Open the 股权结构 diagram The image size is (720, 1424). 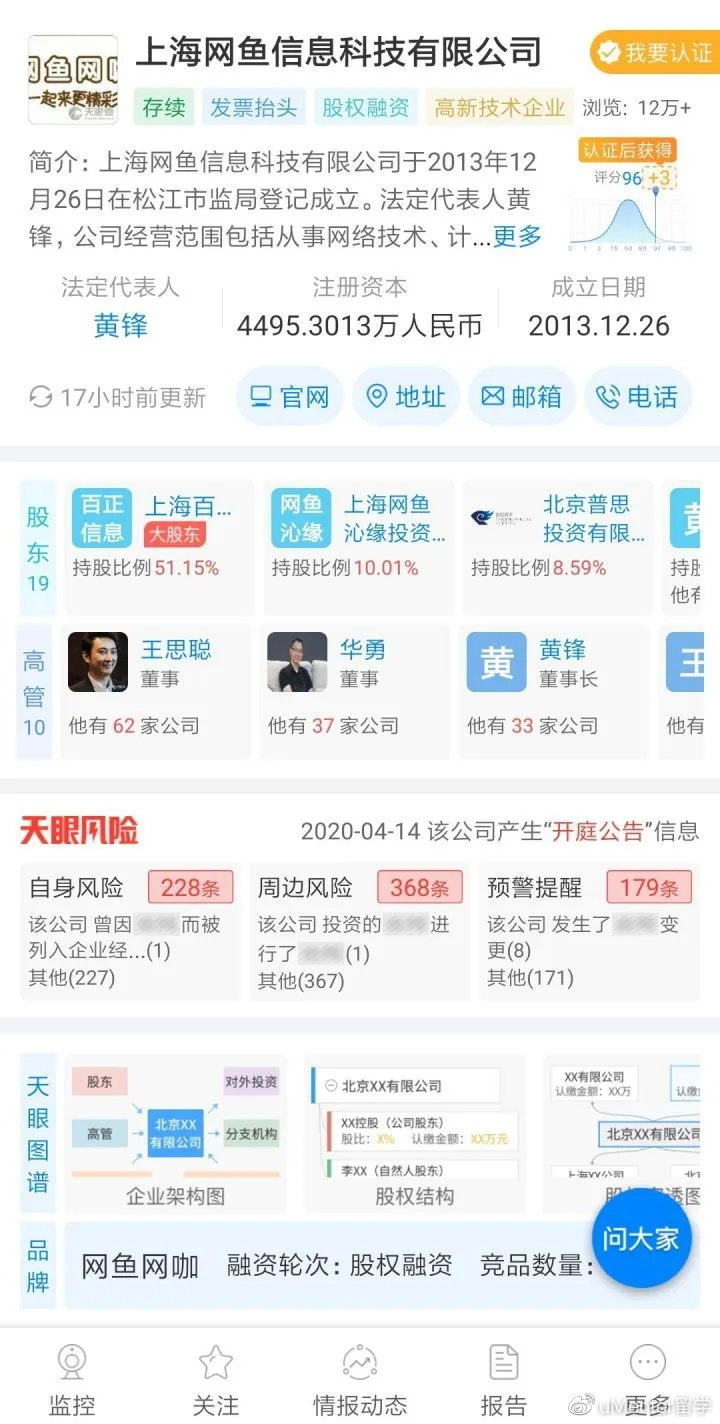pyautogui.click(x=414, y=1134)
